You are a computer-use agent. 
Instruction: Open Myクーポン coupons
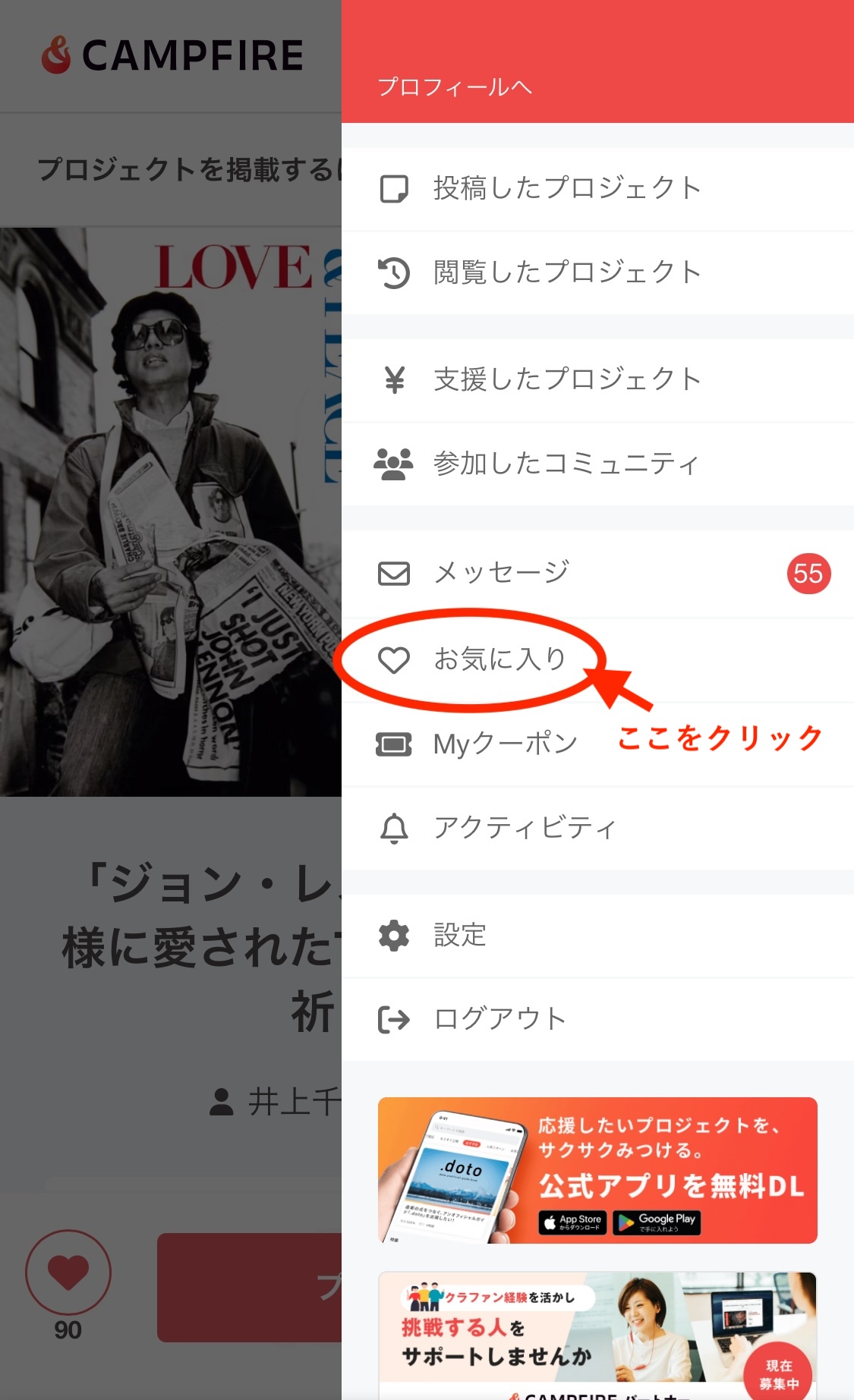[505, 744]
